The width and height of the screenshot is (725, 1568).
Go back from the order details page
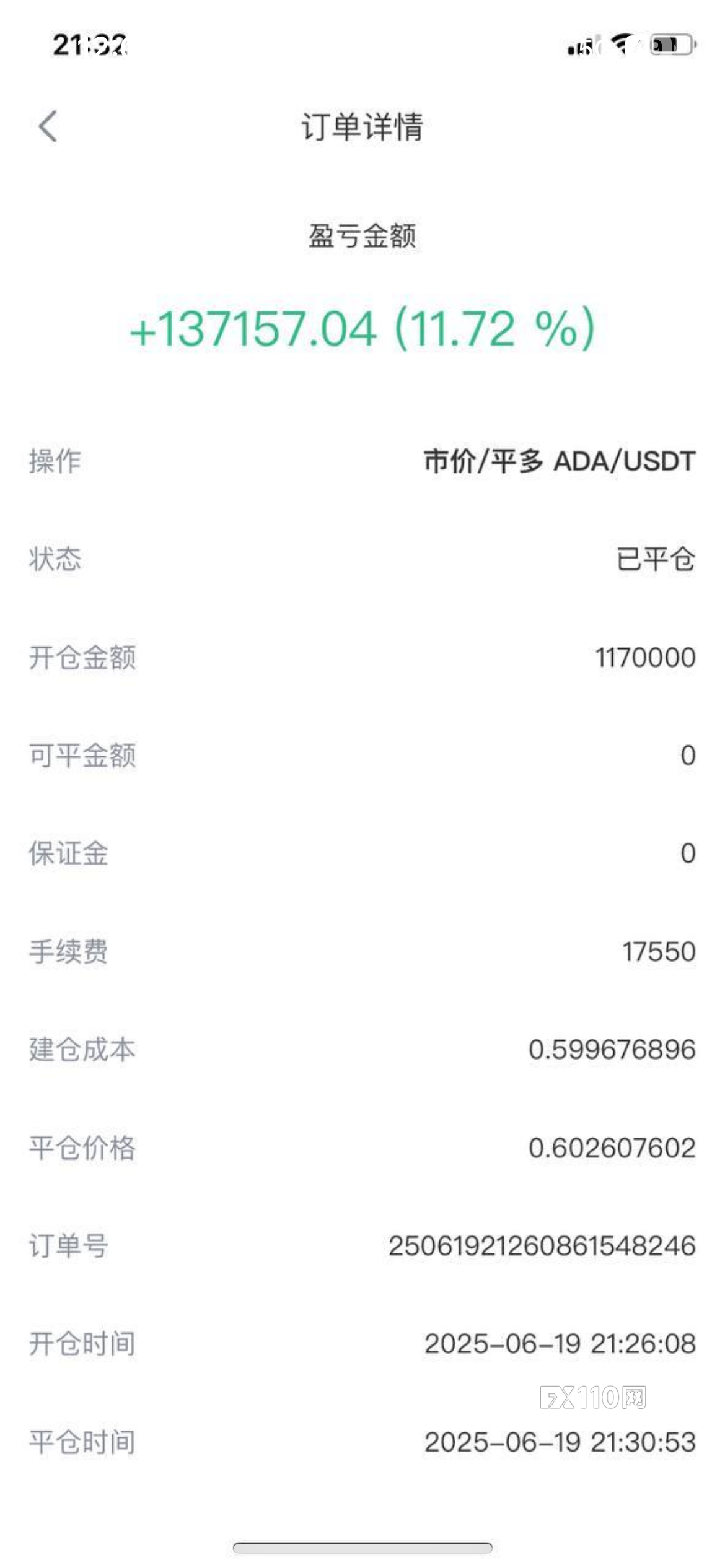click(x=48, y=126)
